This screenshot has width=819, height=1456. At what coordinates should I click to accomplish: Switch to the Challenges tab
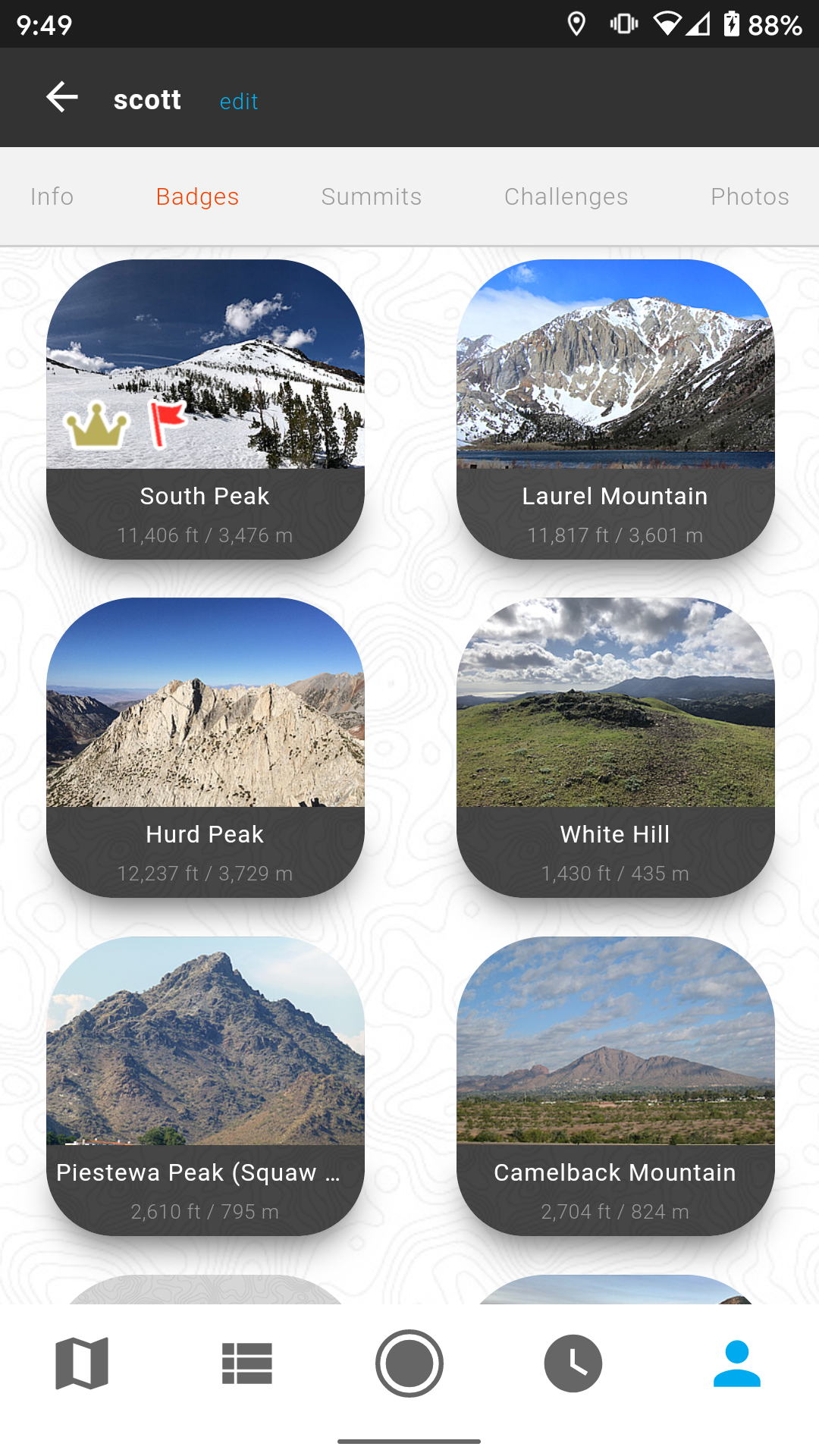[566, 196]
